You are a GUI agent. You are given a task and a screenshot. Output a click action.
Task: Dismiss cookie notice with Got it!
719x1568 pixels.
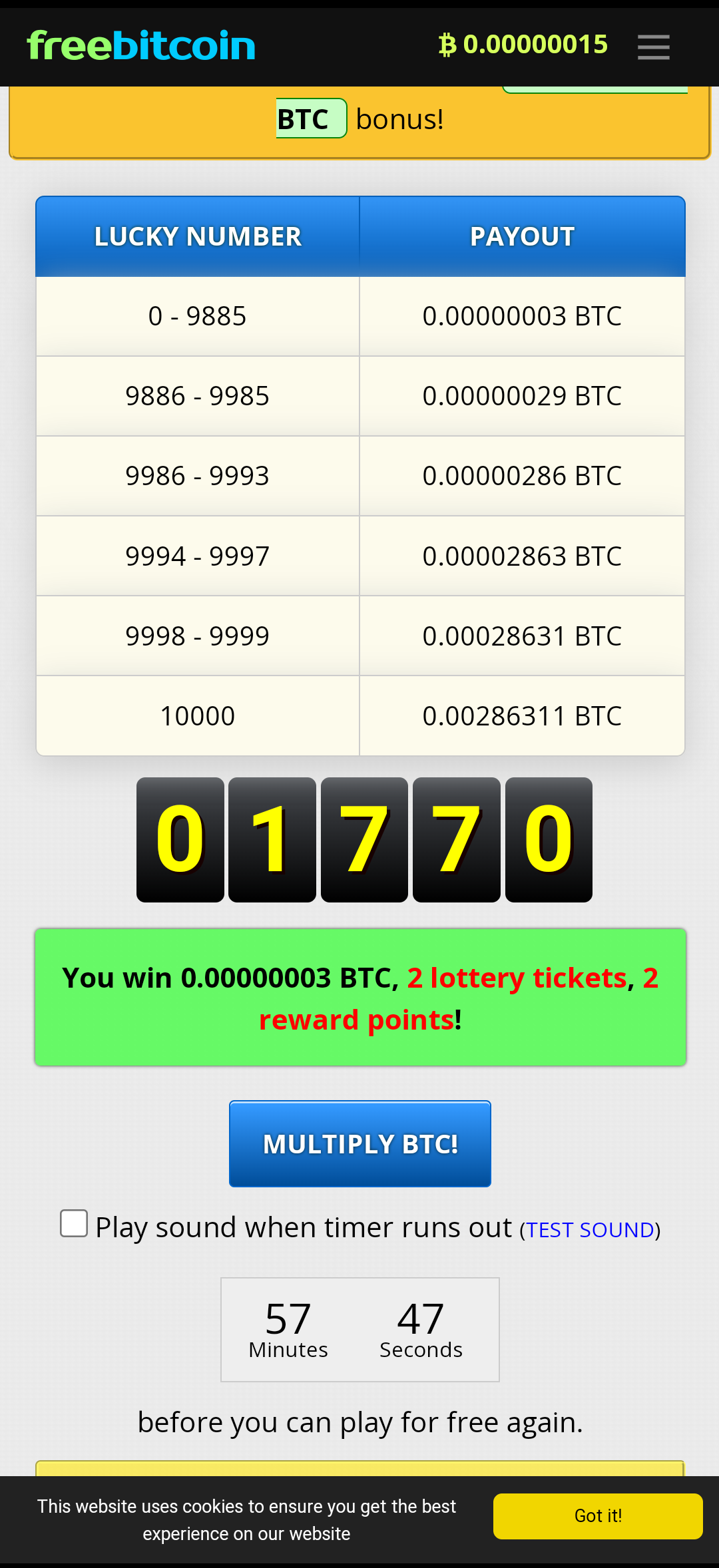[597, 1516]
